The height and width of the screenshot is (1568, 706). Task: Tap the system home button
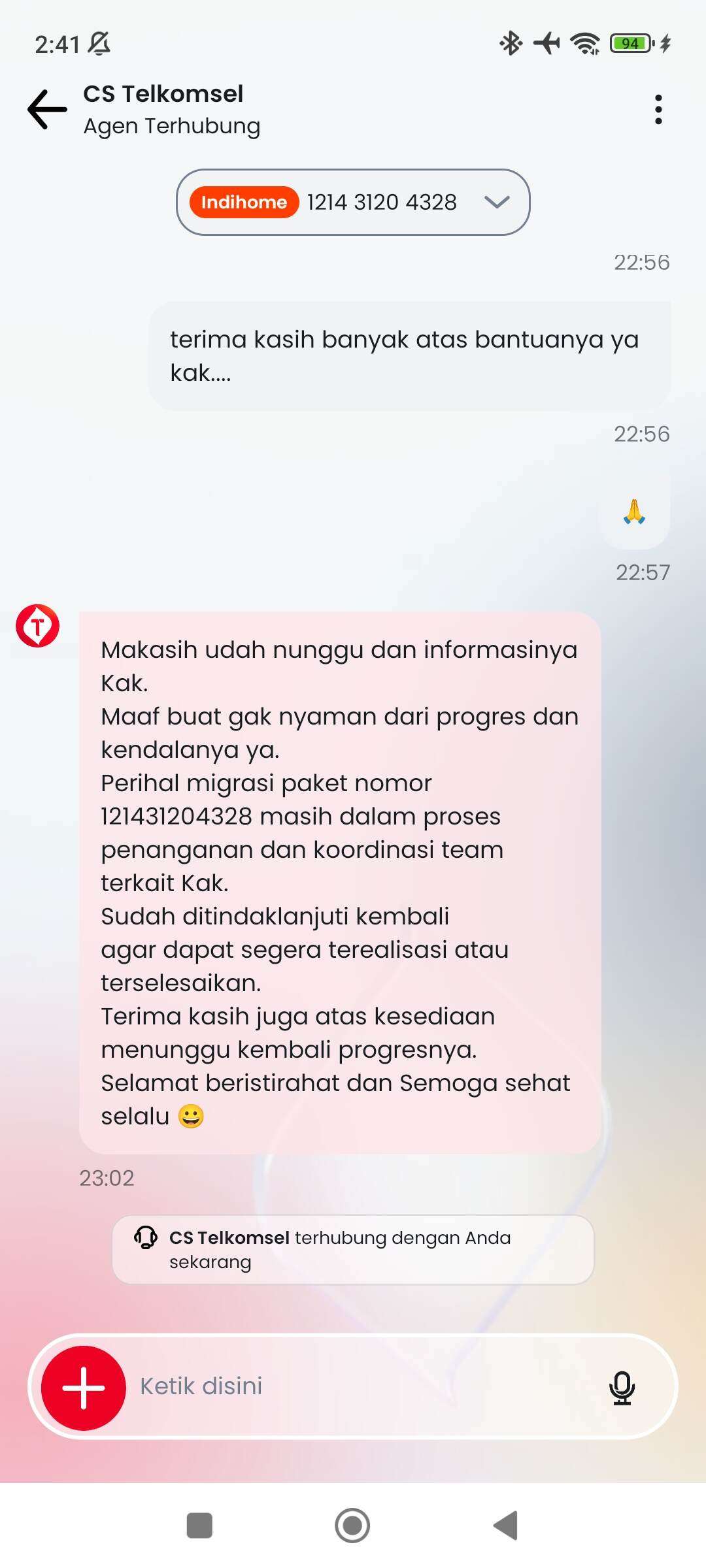tap(352, 1526)
